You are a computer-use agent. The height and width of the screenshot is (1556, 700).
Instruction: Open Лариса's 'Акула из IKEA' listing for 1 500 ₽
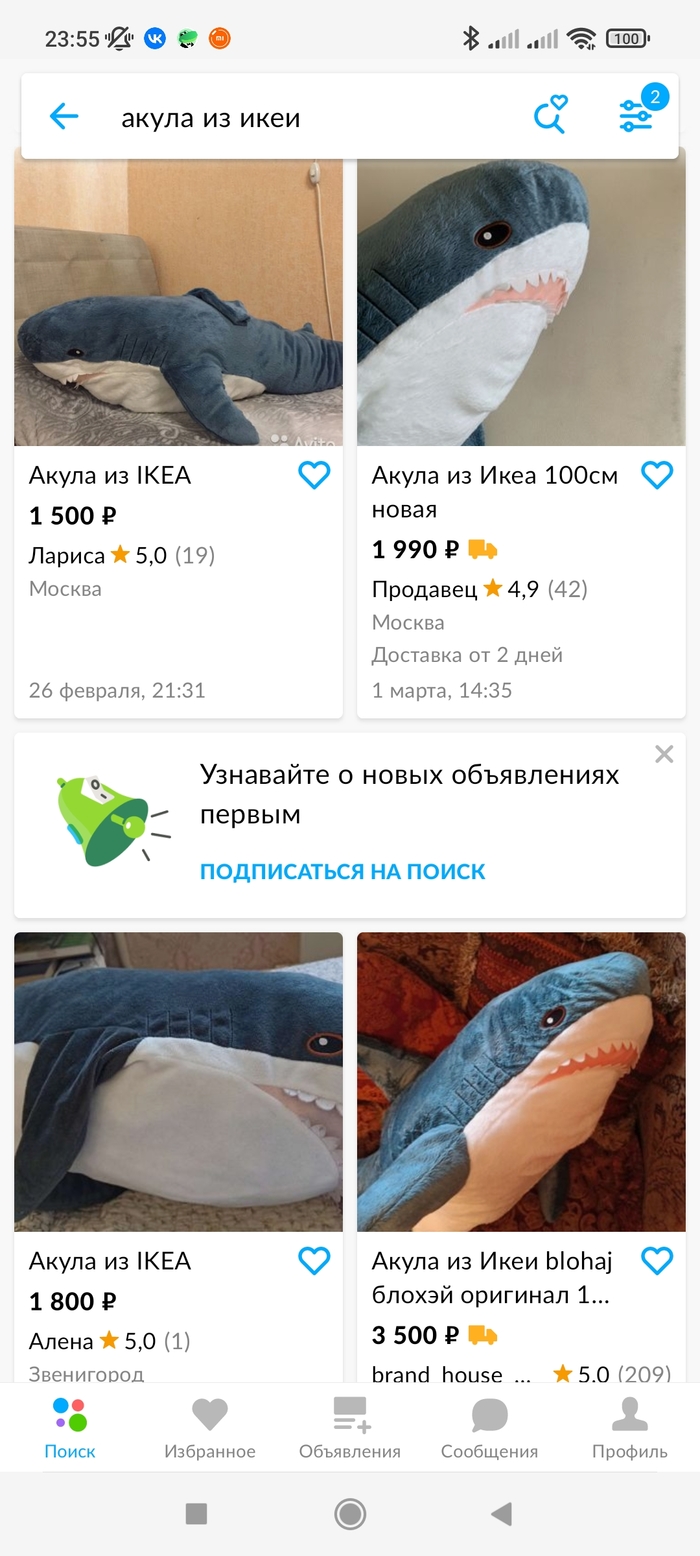click(x=178, y=300)
